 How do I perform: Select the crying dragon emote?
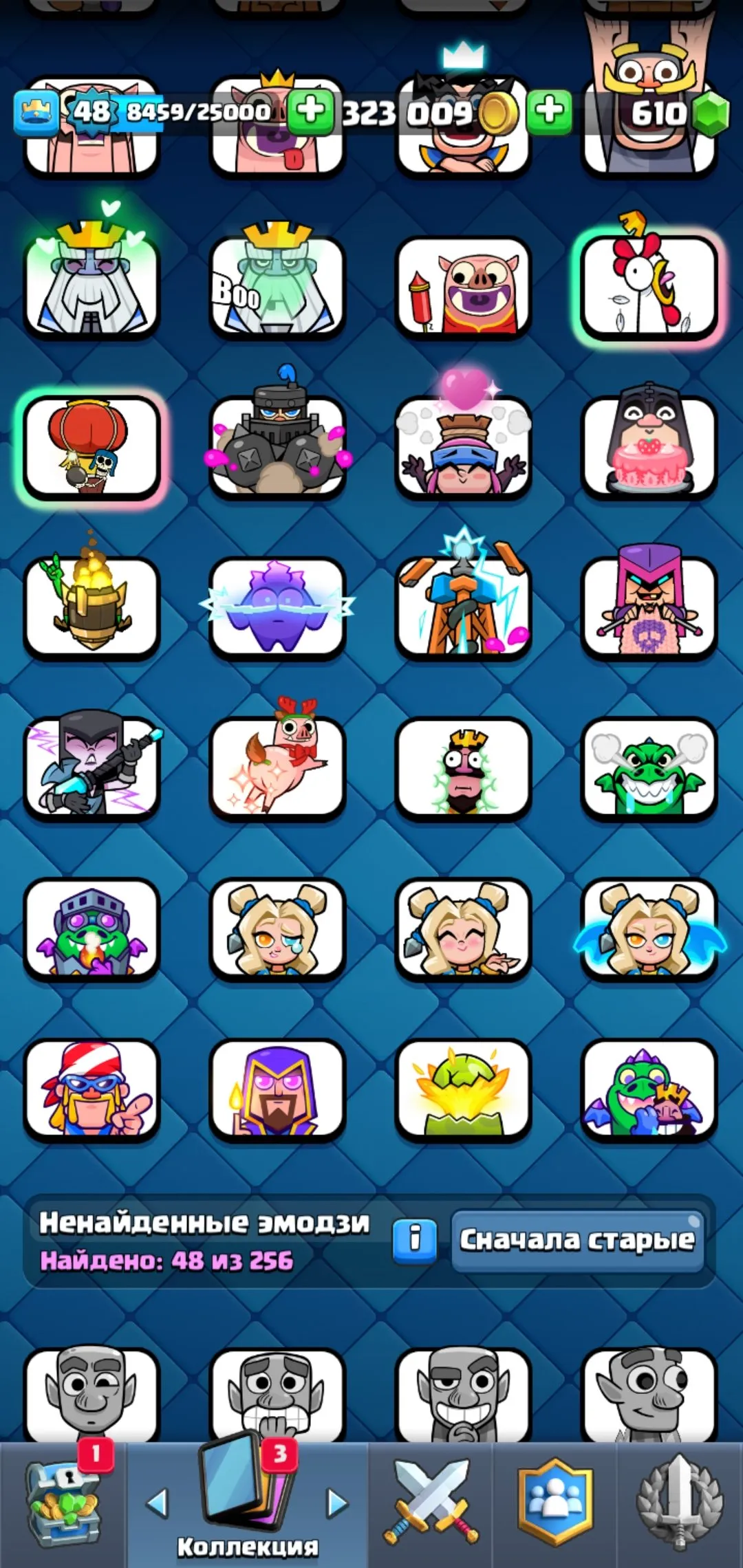click(x=649, y=769)
